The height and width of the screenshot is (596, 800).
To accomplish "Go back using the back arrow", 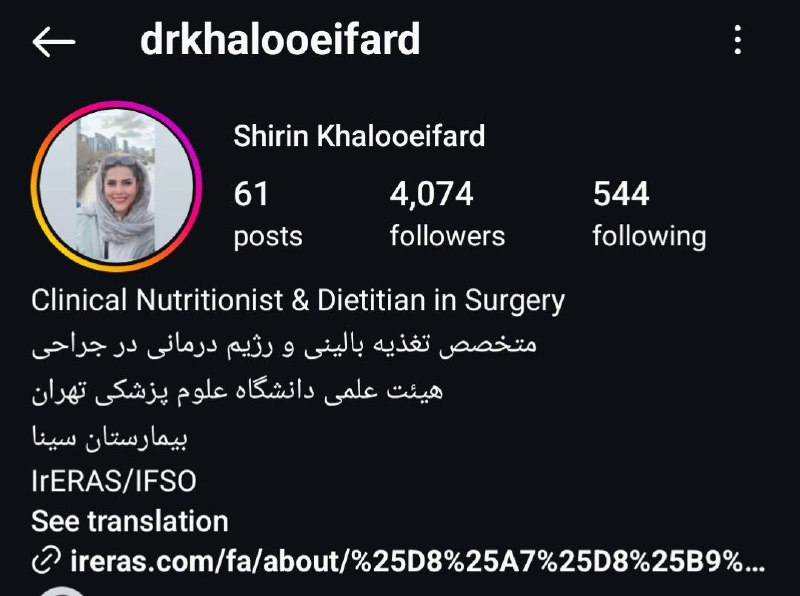I will click(x=54, y=41).
